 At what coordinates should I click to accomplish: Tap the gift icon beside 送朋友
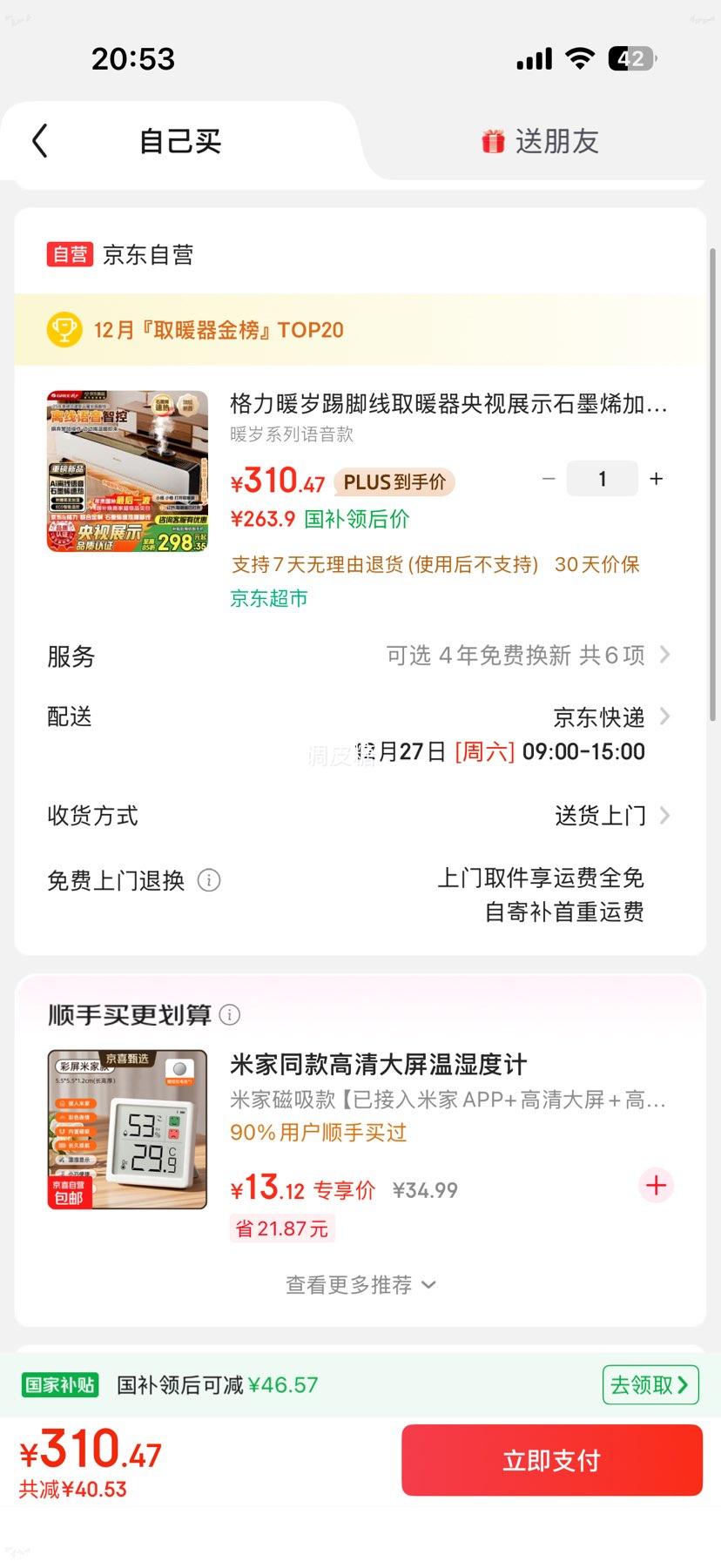tap(493, 141)
